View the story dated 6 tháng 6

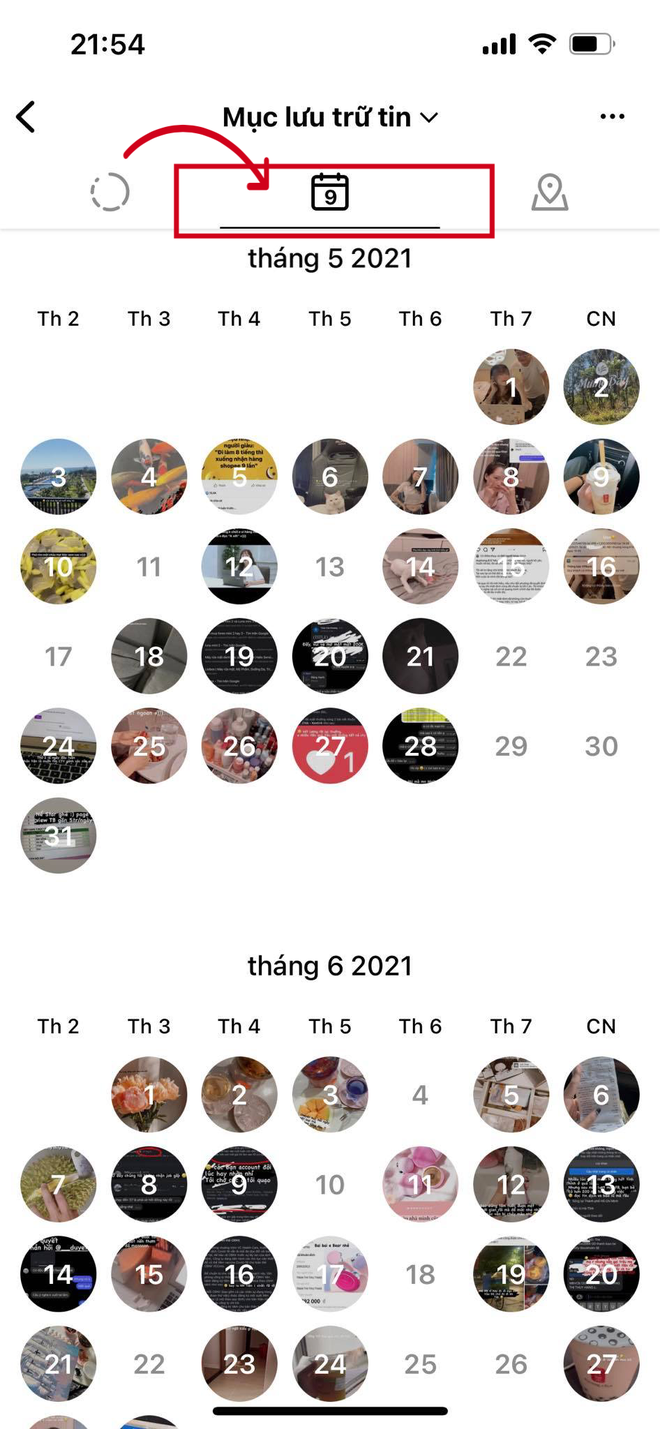(601, 1095)
